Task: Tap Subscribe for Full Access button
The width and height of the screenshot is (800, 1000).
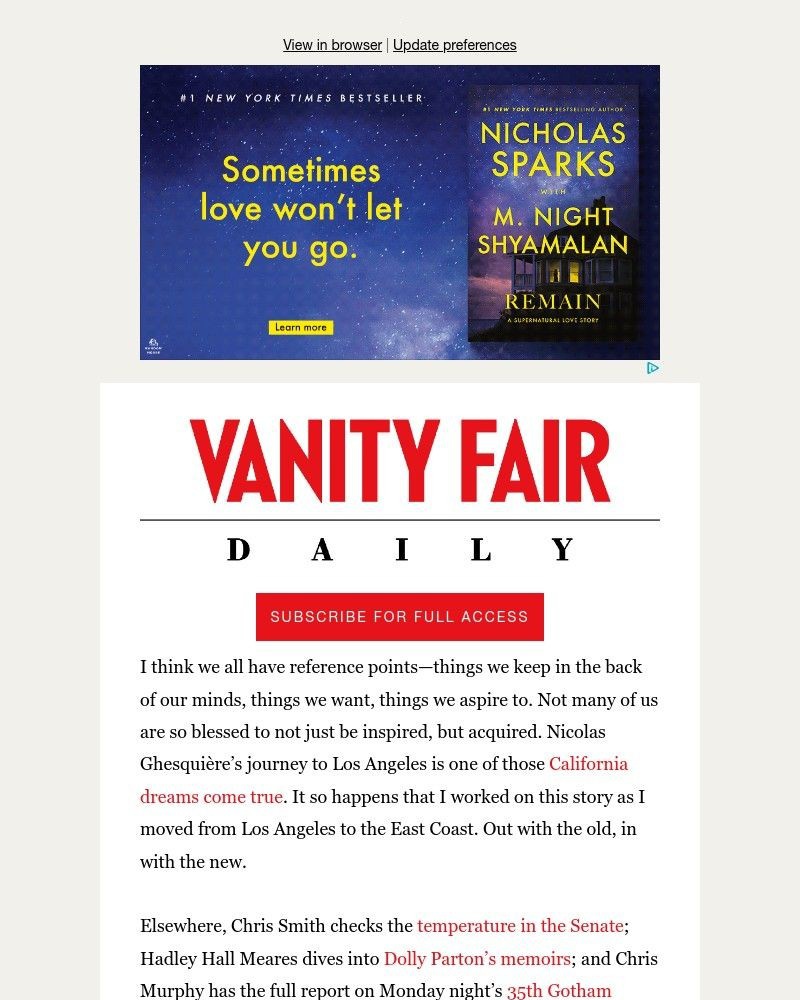Action: click(x=399, y=616)
